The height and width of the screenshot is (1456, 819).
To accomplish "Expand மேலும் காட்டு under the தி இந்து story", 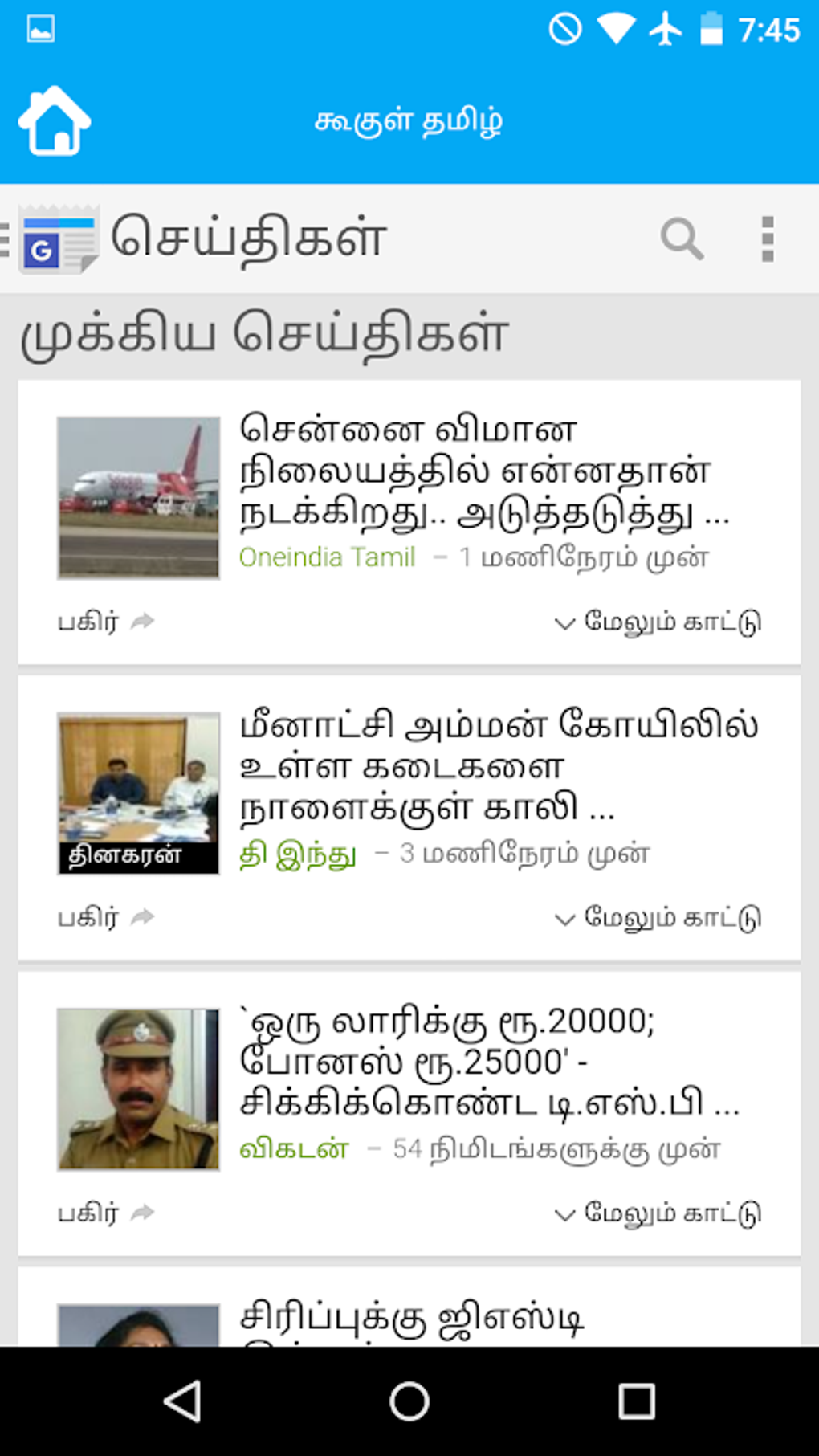I will [658, 918].
